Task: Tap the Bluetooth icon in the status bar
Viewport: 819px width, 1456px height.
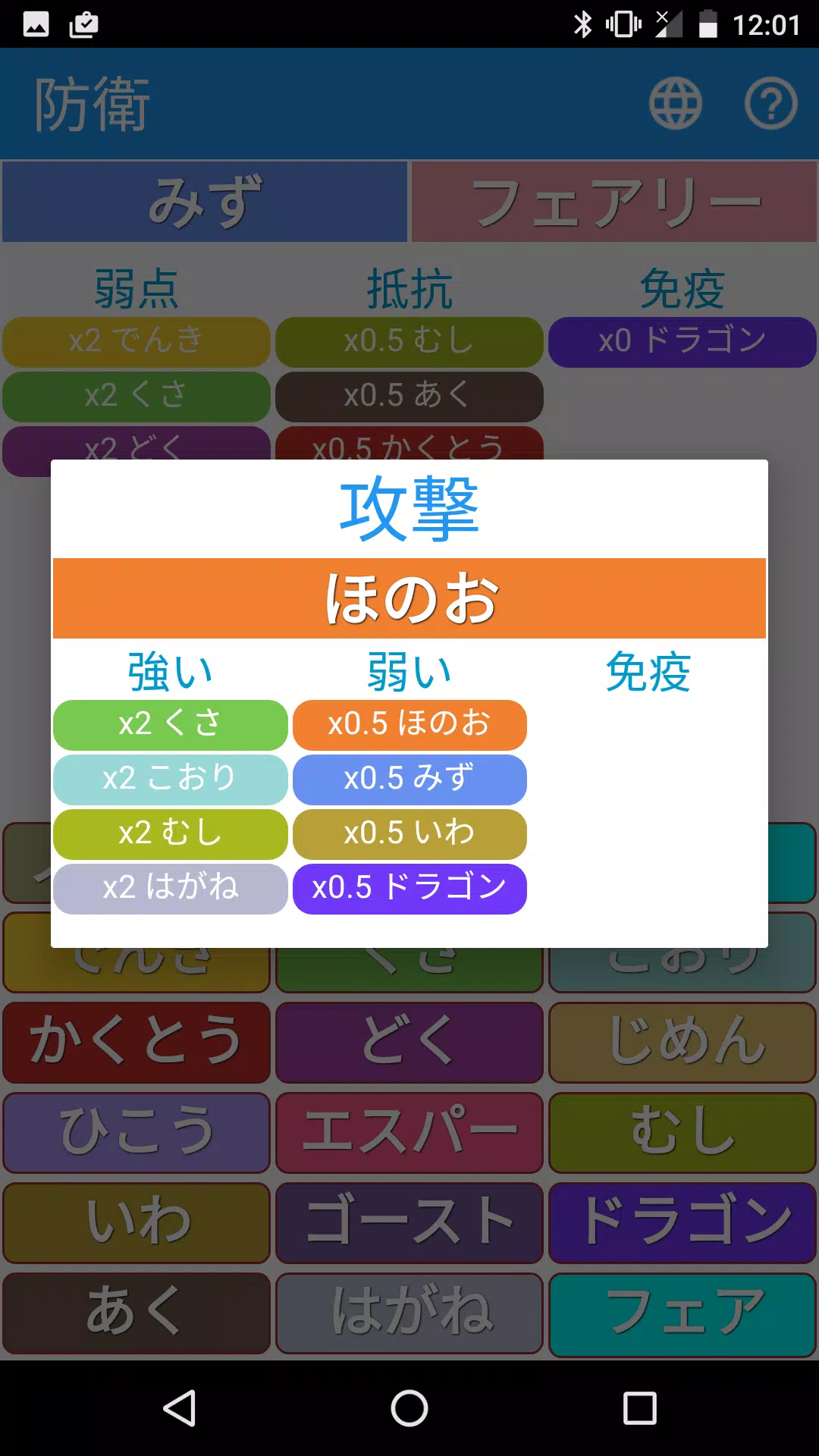Action: click(x=584, y=24)
